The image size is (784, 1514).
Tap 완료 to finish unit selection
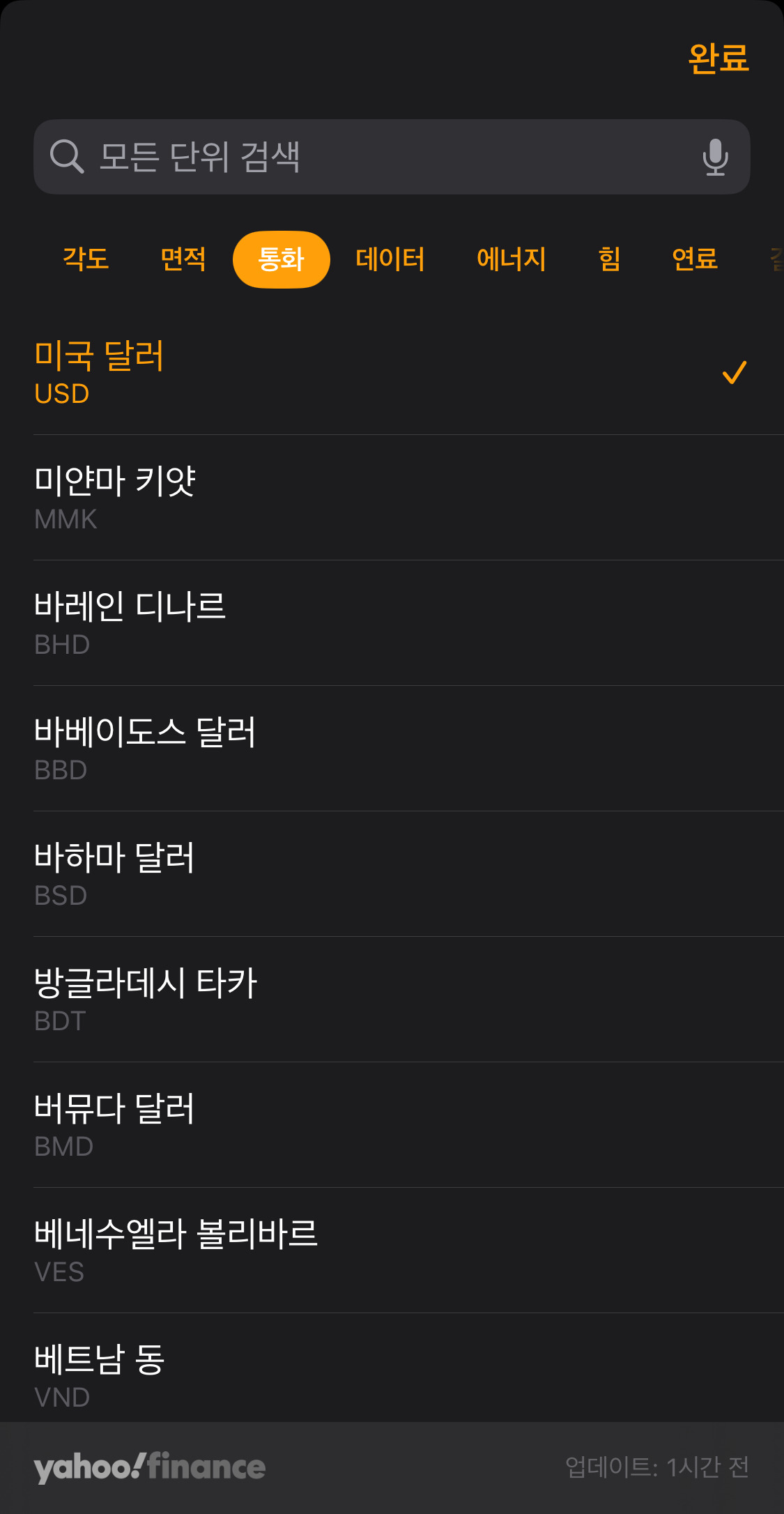pyautogui.click(x=718, y=59)
